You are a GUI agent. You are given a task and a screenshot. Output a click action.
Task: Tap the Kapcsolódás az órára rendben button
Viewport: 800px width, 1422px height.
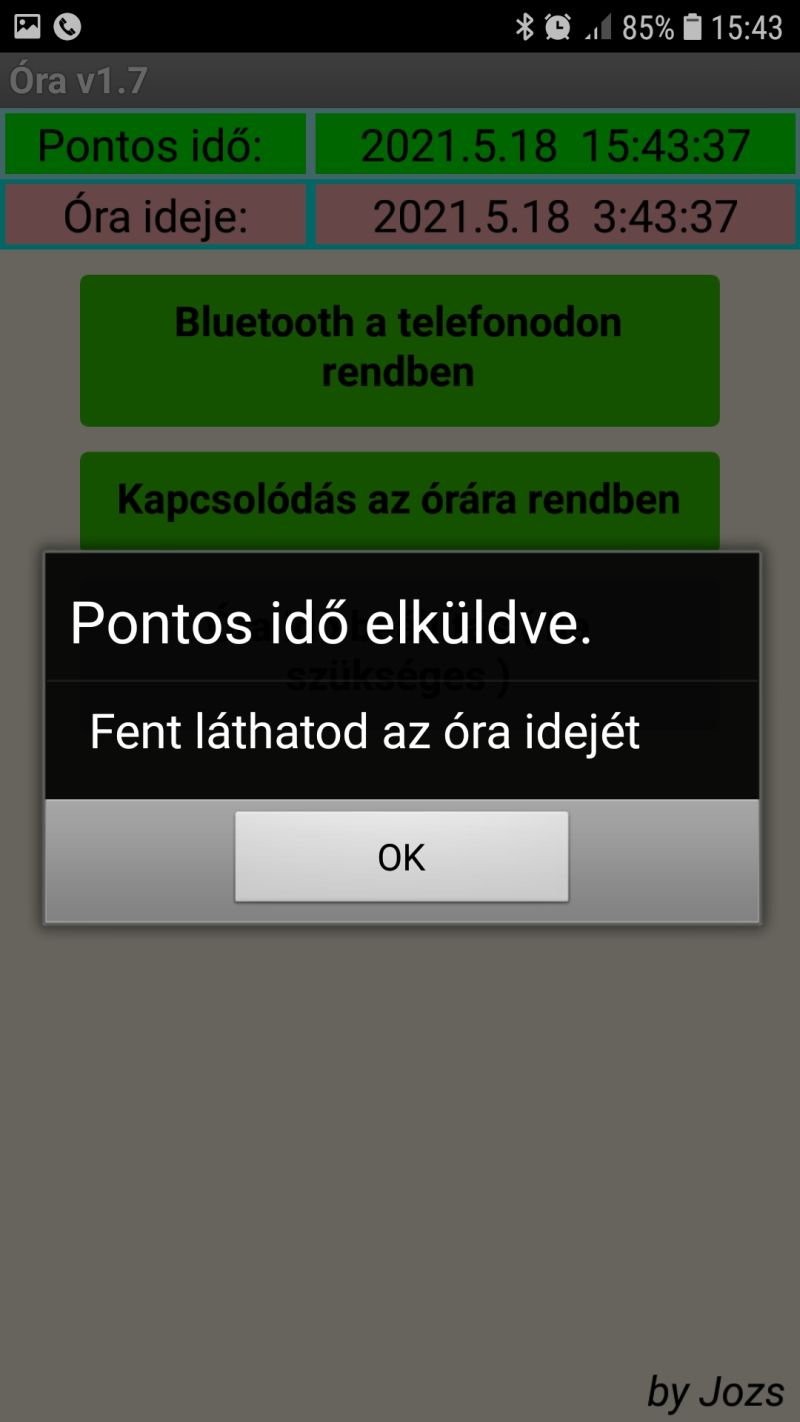click(x=399, y=500)
